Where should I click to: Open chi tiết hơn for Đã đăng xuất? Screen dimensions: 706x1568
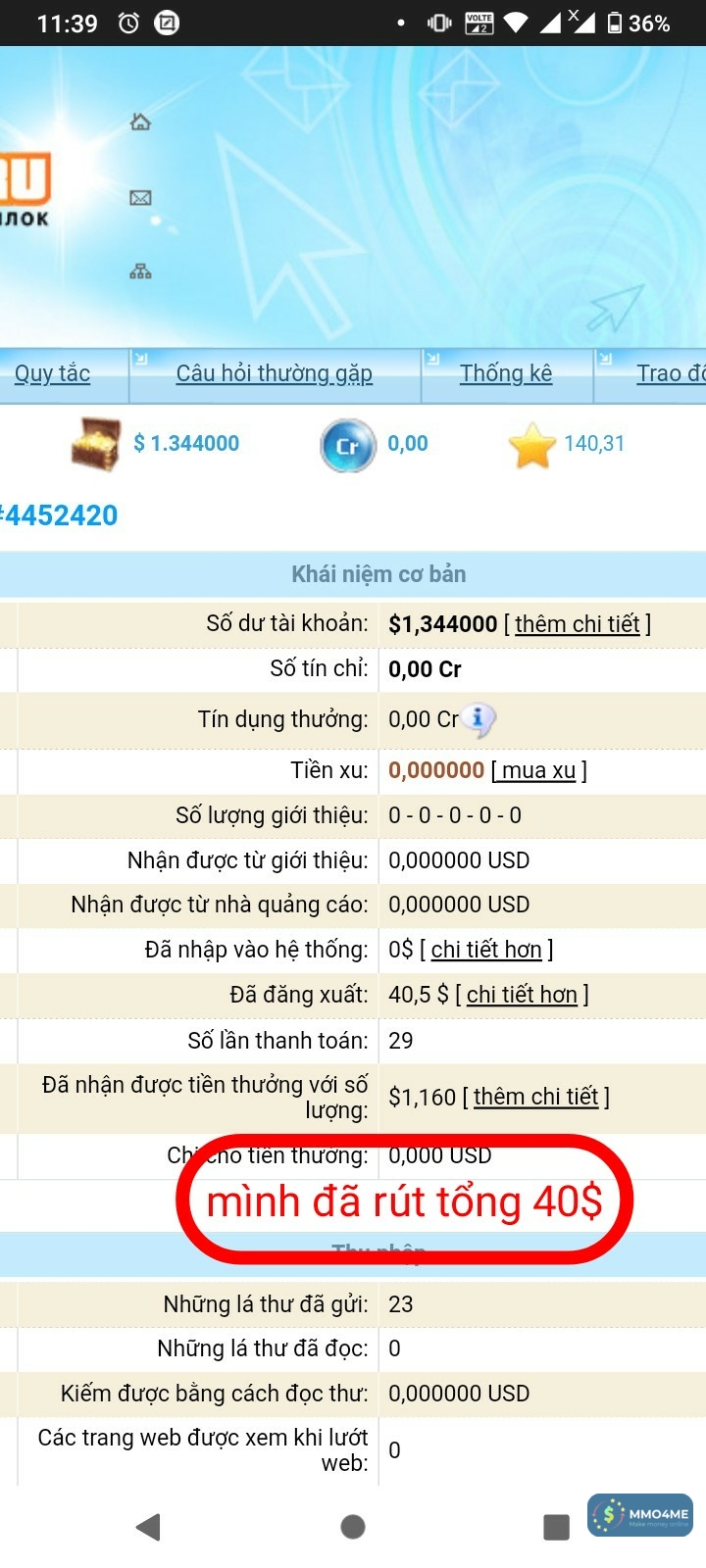pos(521,995)
